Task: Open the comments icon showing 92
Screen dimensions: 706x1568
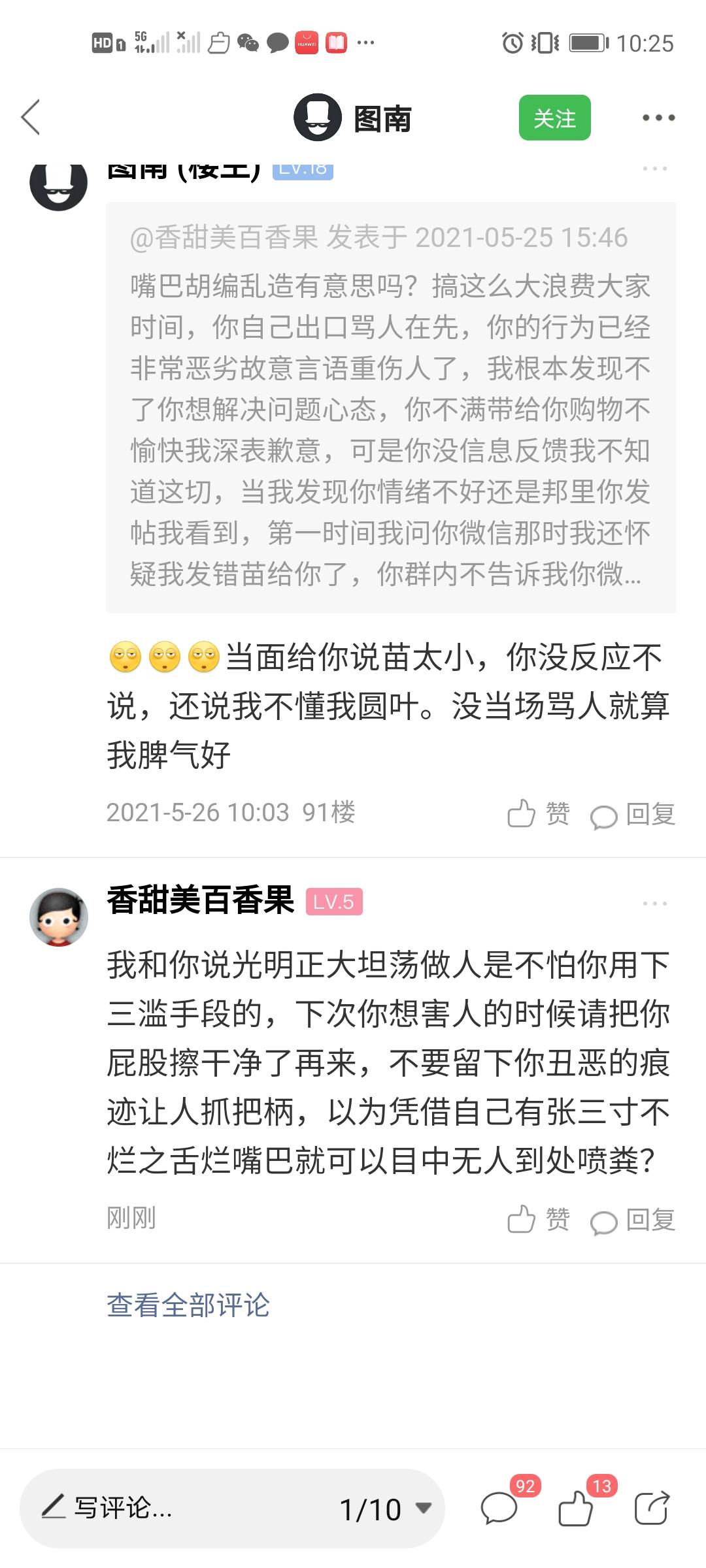Action: [x=500, y=1508]
